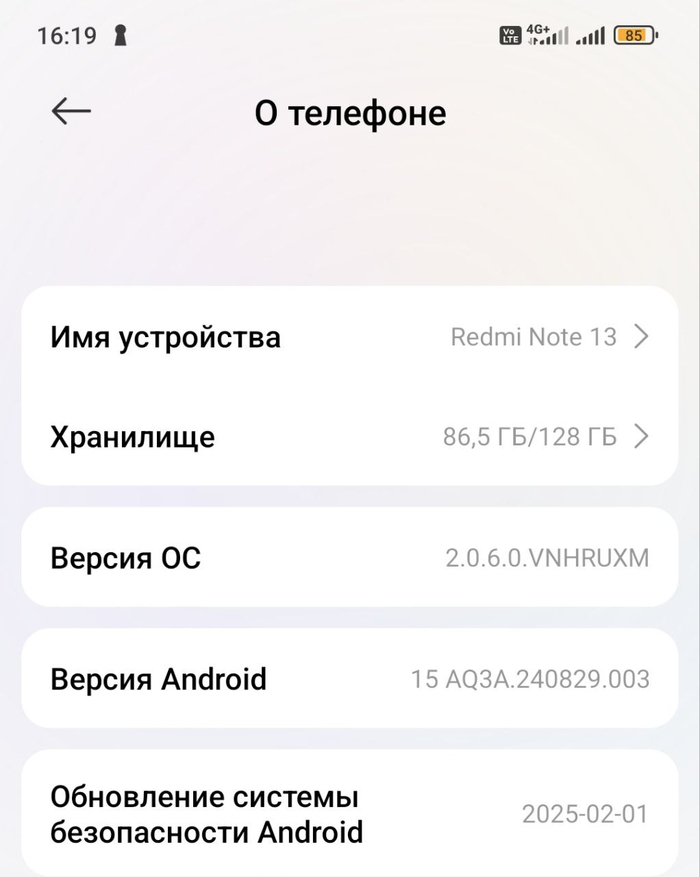Screen dimensions: 700x877
Task: Open Обновление системы безопасности Android row
Action: point(350,814)
